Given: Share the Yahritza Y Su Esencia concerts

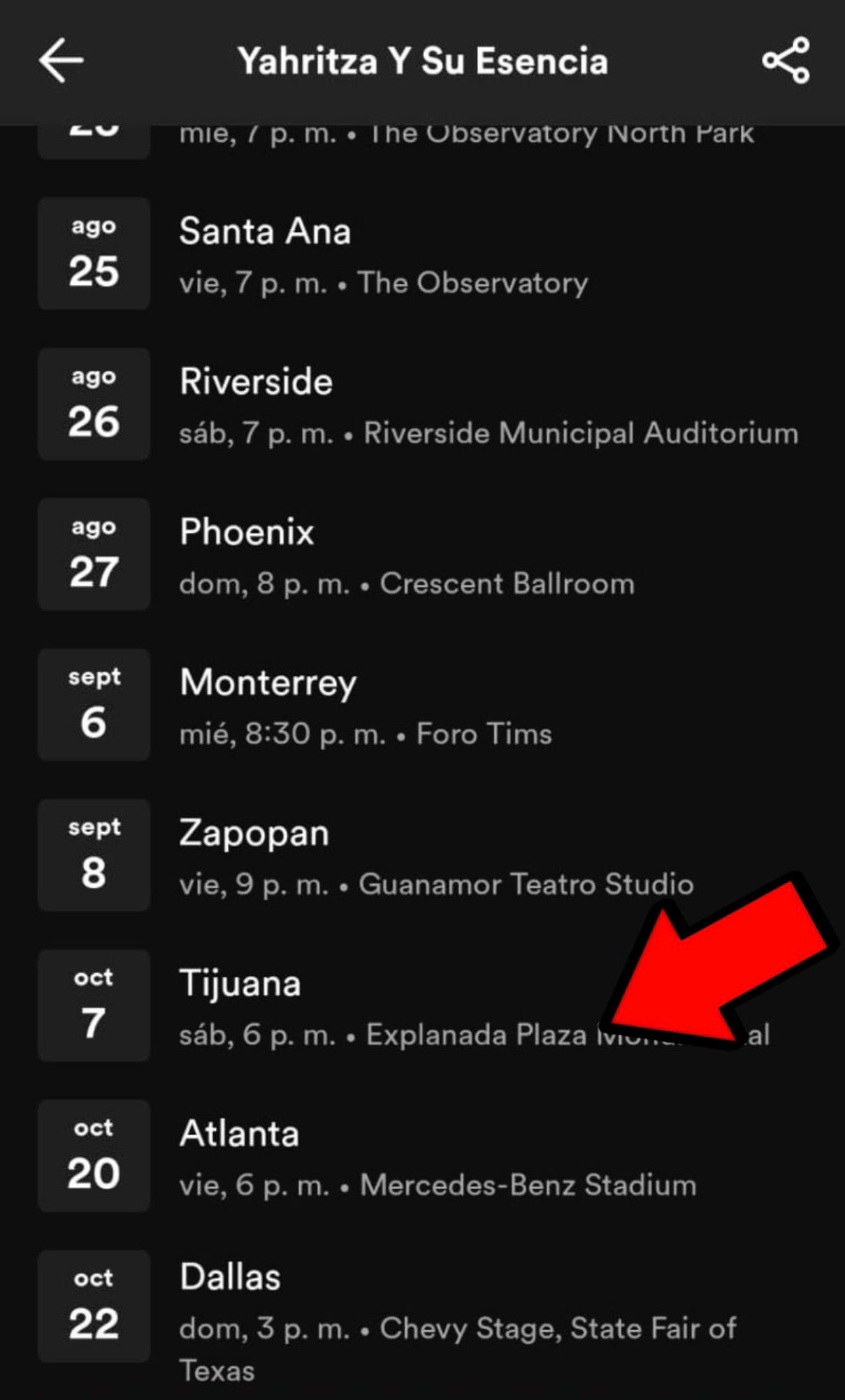Looking at the screenshot, I should pos(786,61).
